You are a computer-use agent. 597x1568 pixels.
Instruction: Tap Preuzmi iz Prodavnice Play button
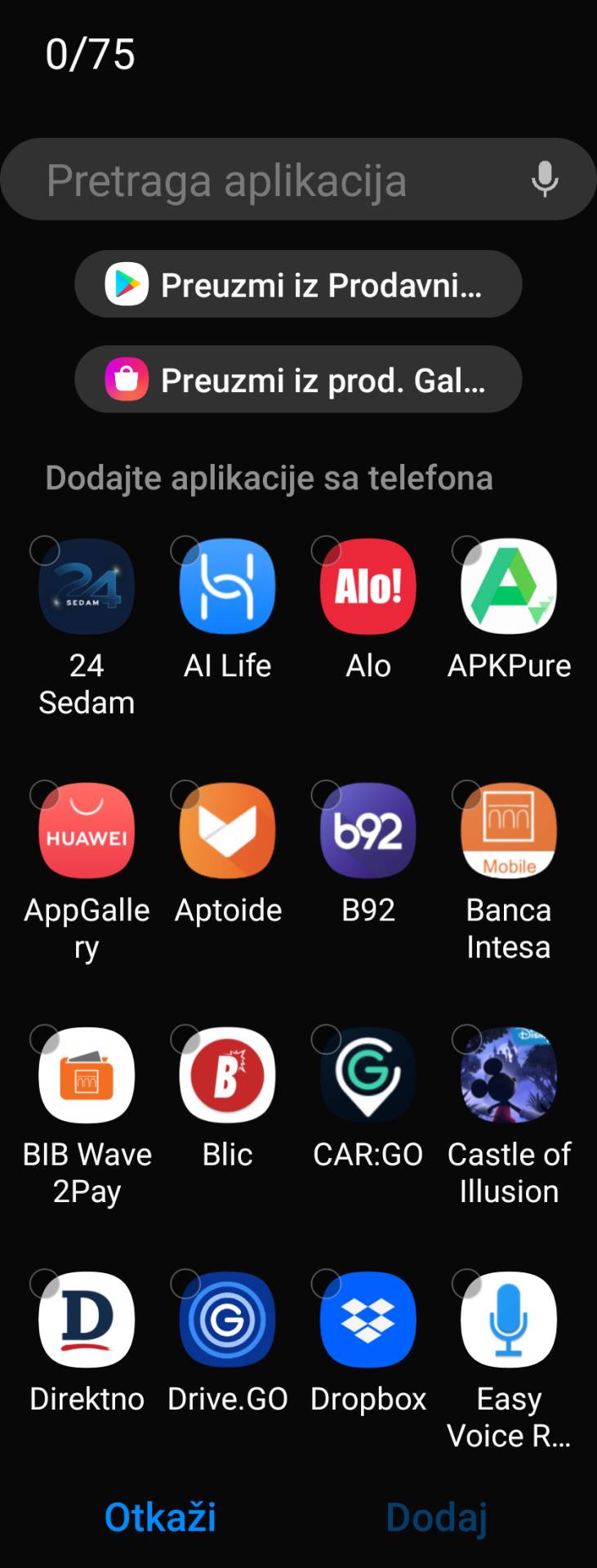click(298, 283)
